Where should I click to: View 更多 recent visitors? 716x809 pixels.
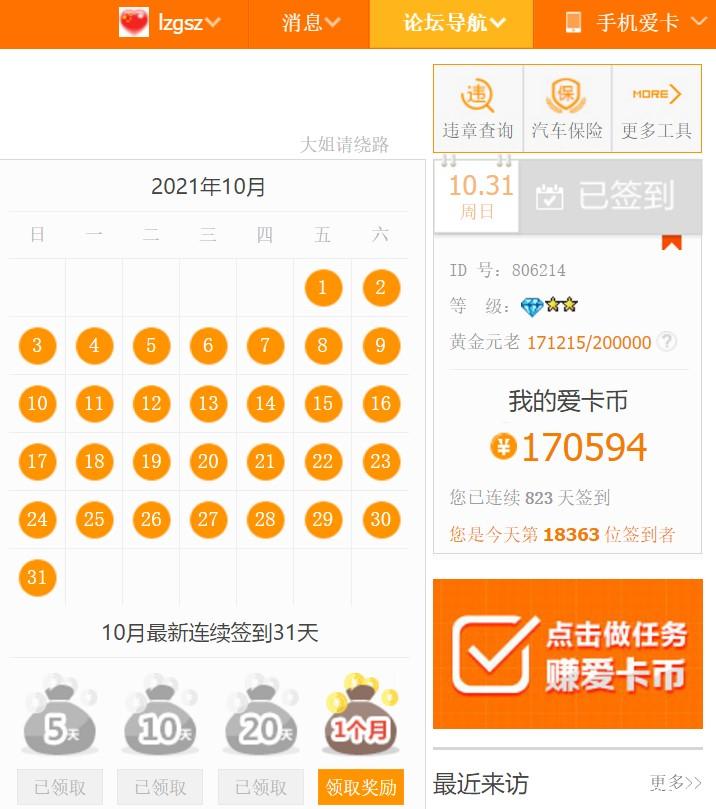tap(675, 782)
